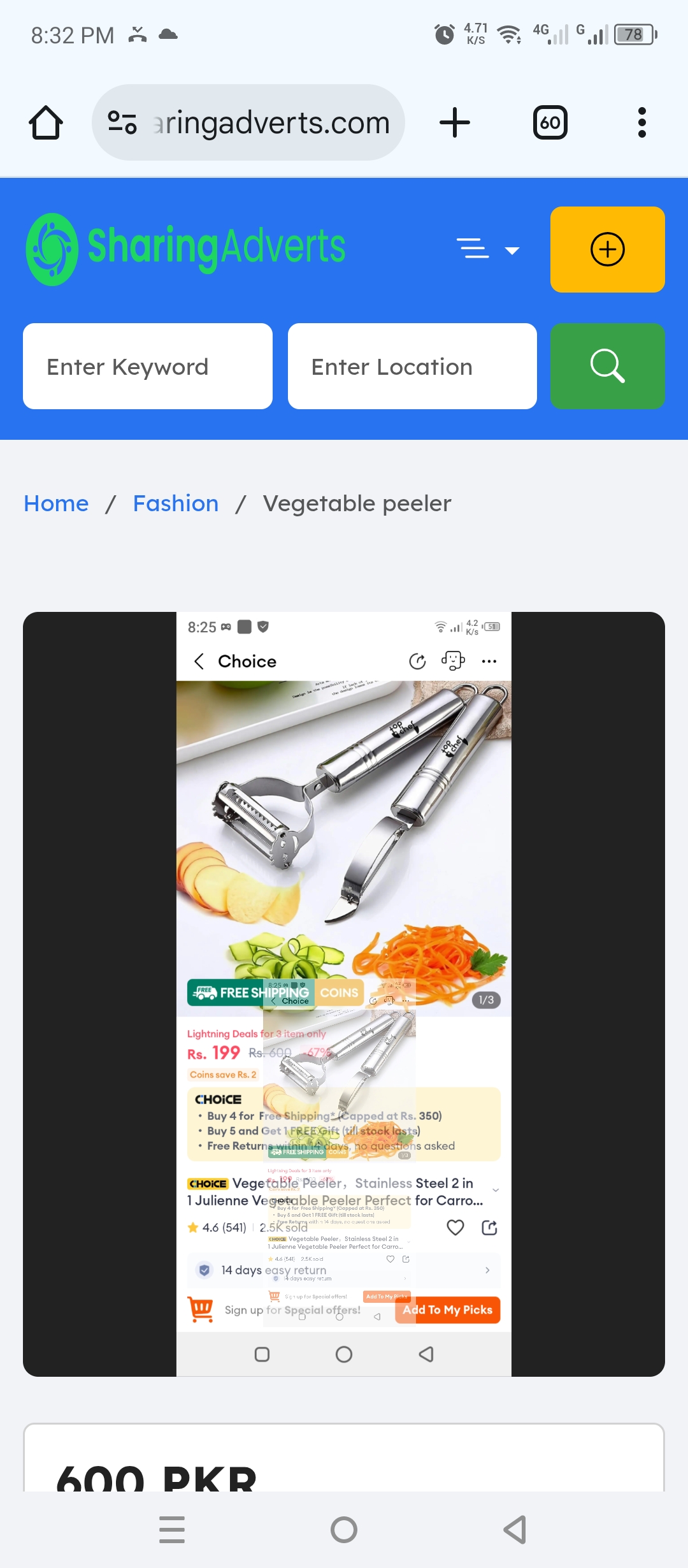
Task: Focus the Enter Keyword field
Action: click(x=148, y=367)
